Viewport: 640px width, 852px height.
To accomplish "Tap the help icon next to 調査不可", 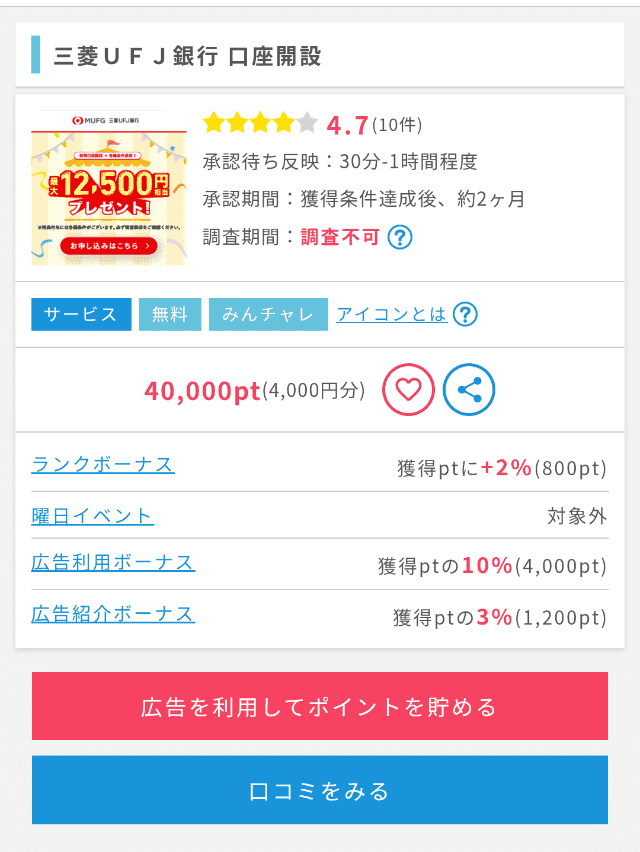I will [x=399, y=238].
